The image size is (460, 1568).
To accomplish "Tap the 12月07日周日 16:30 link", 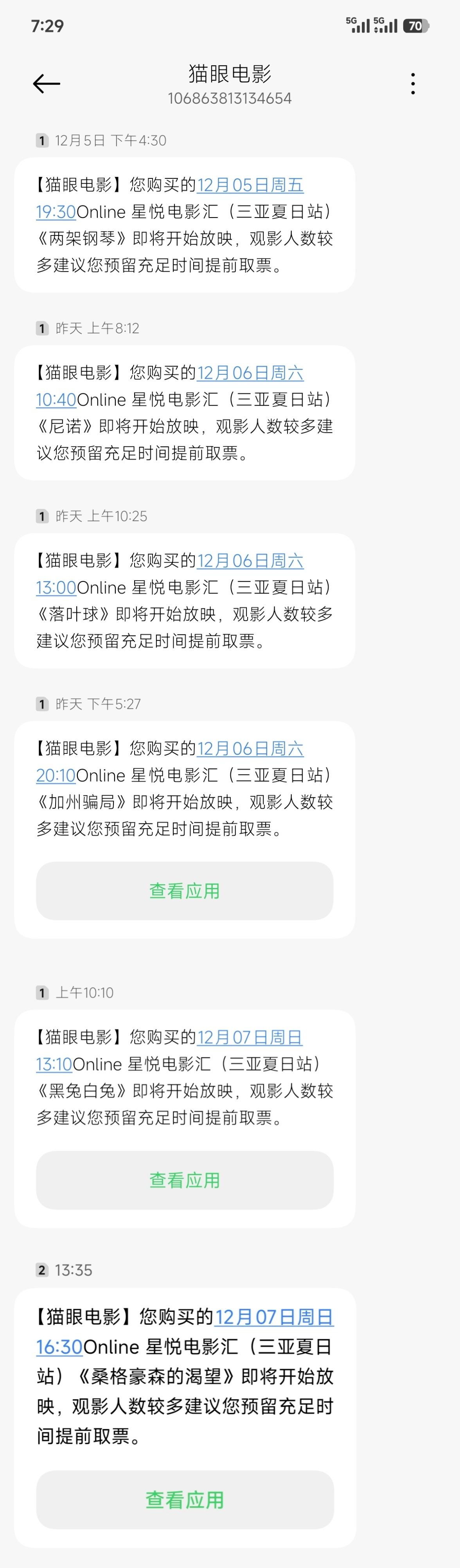I will [274, 1317].
